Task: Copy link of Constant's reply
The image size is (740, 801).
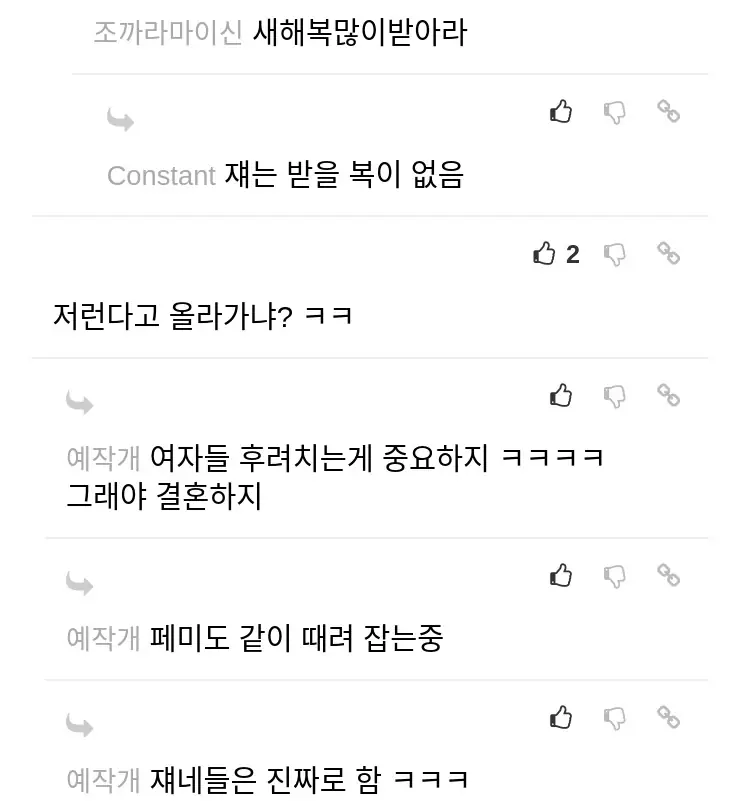Action: pos(668,111)
